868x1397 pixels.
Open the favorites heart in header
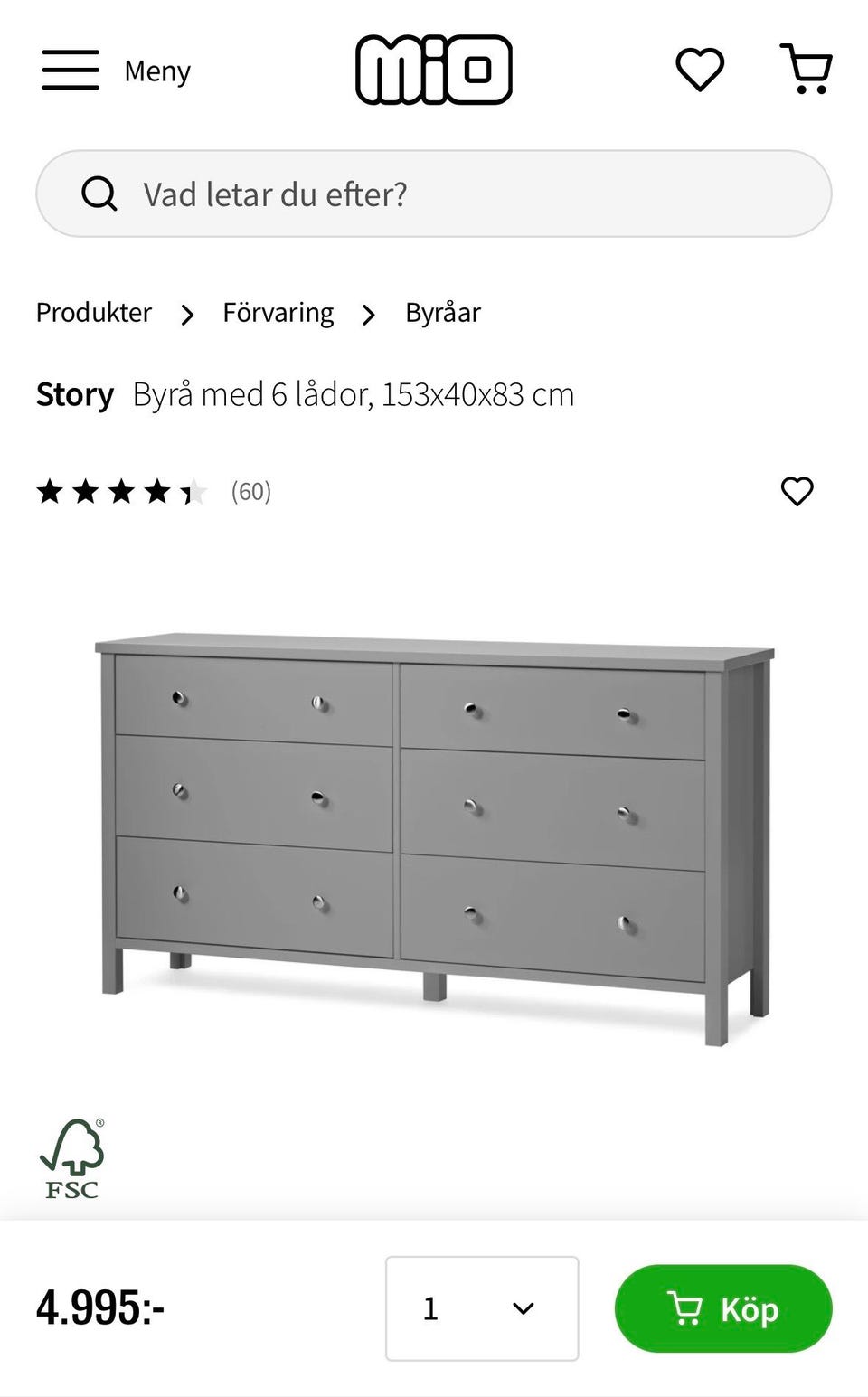click(x=700, y=70)
